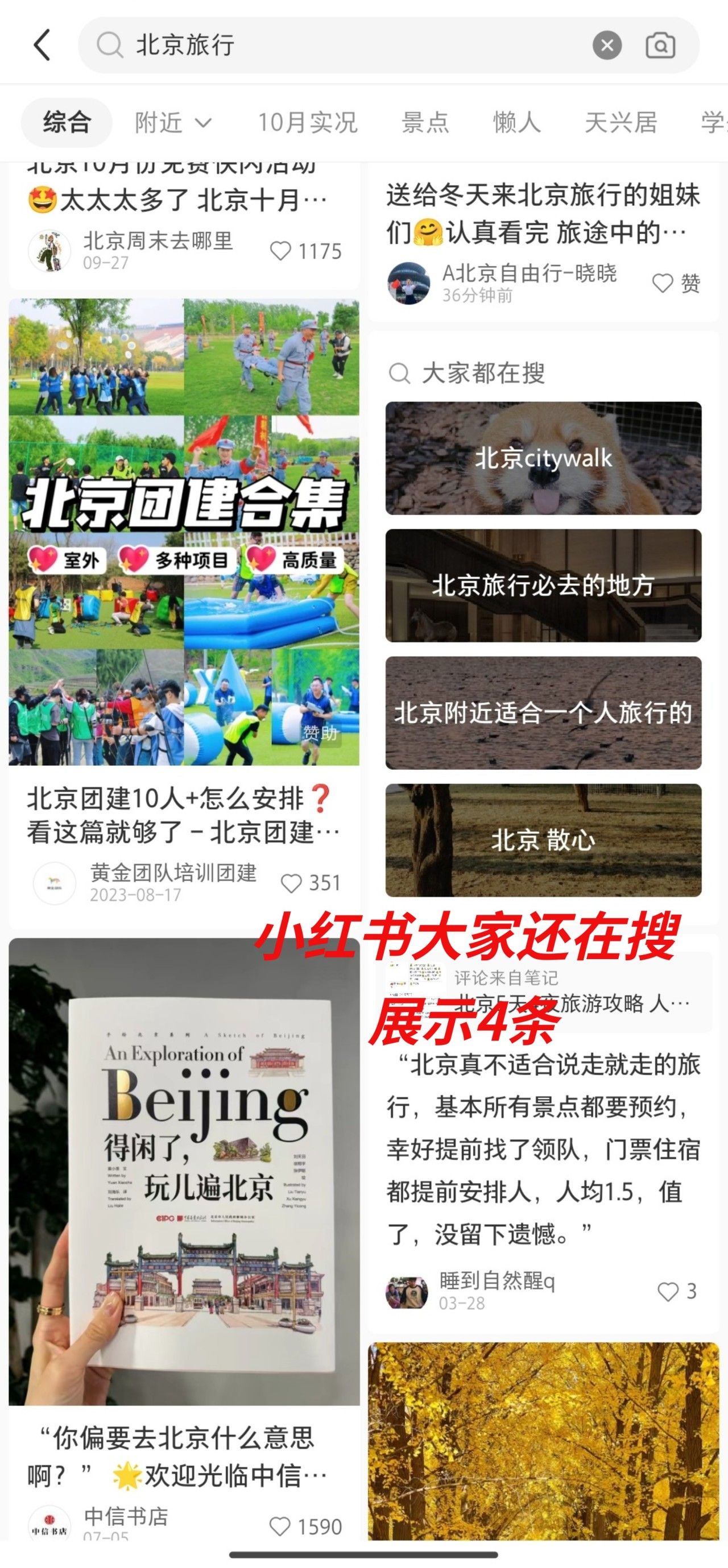The width and height of the screenshot is (728, 1568).
Task: Expand the 附近 filter dropdown
Action: pos(175,122)
